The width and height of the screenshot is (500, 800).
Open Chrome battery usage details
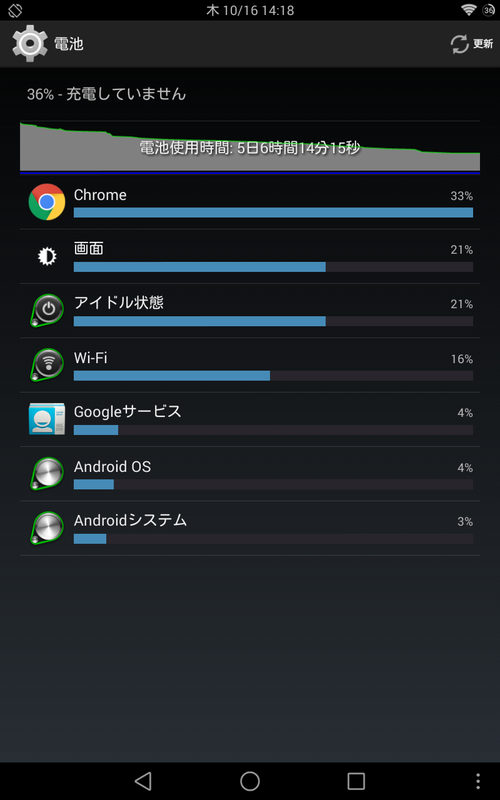(x=250, y=202)
